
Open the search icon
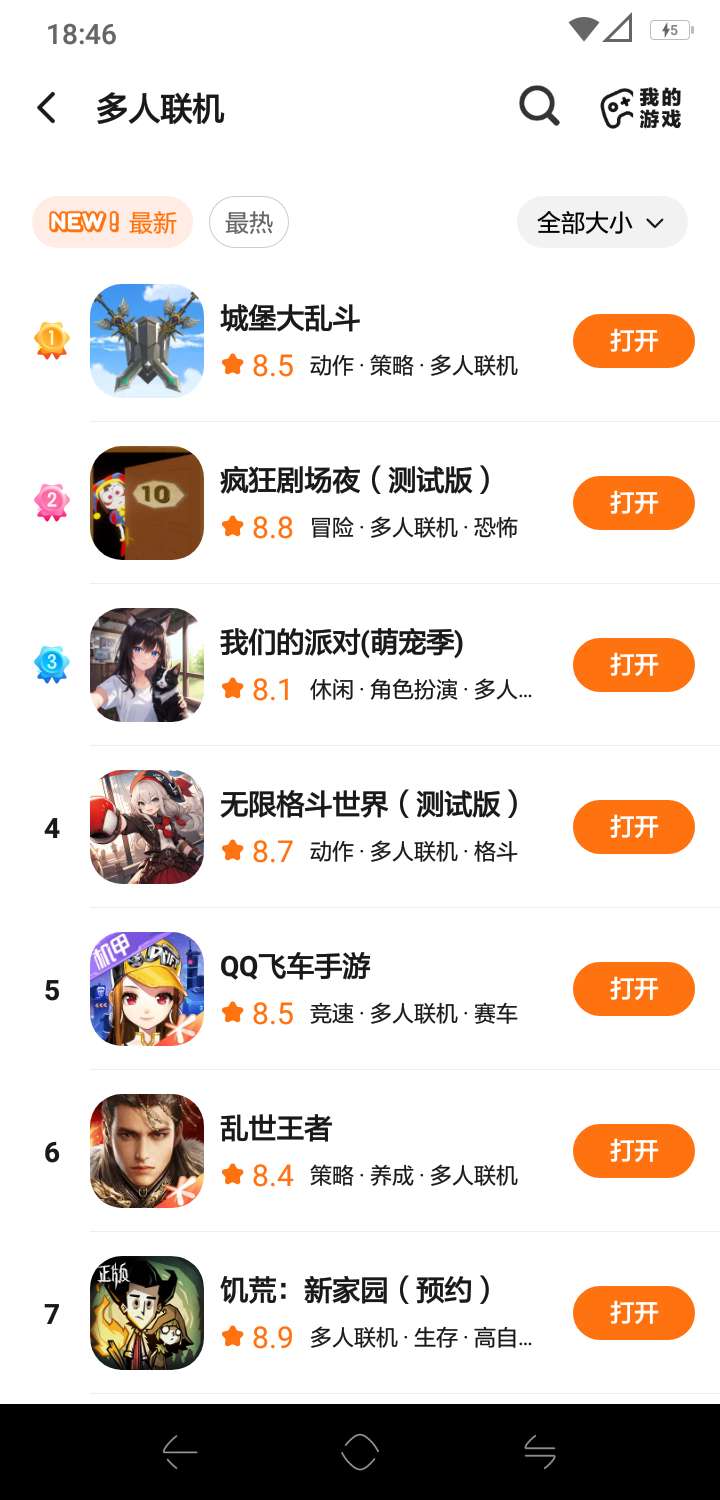pyautogui.click(x=539, y=106)
